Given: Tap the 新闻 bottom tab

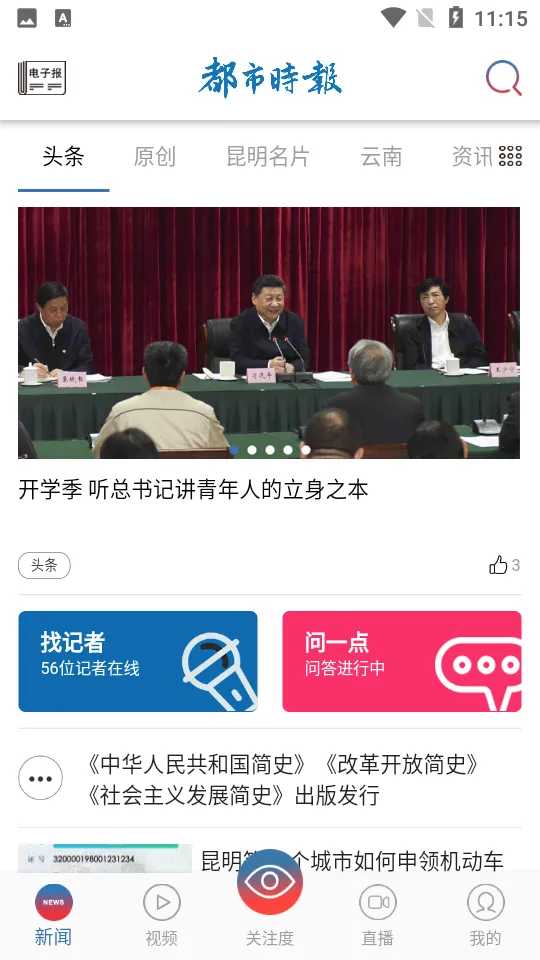Looking at the screenshot, I should tap(53, 916).
